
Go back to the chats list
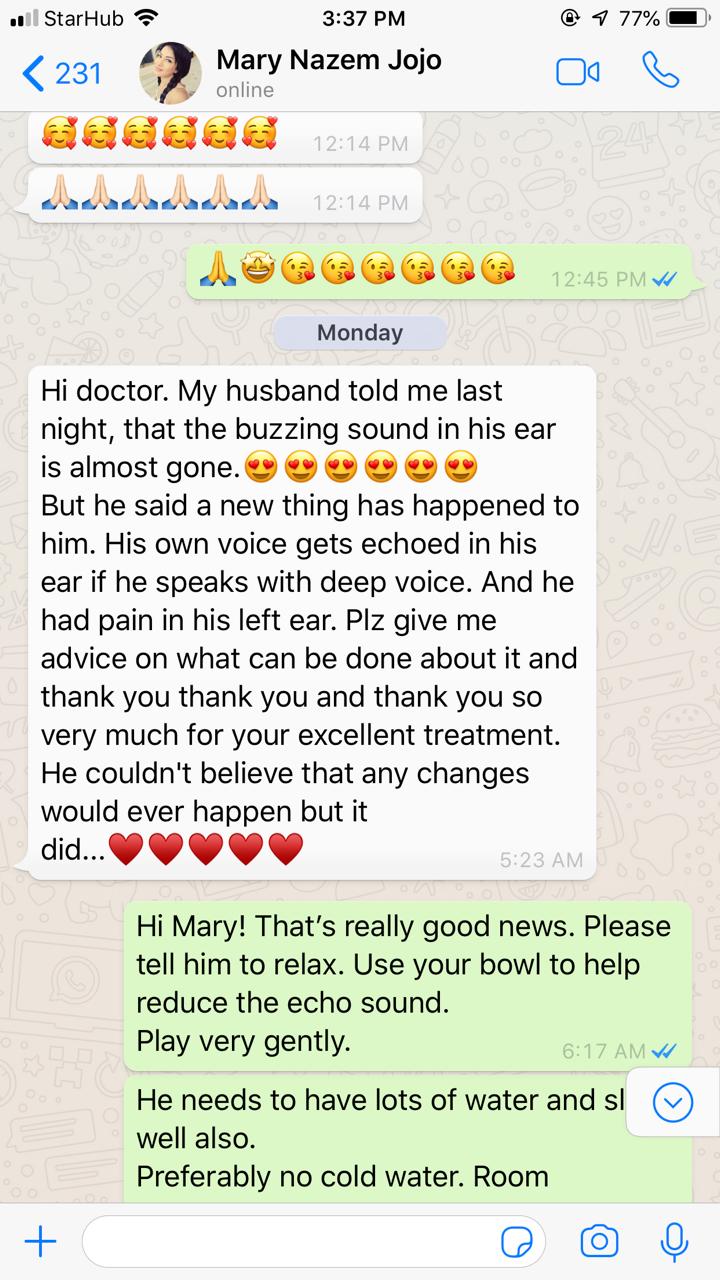[60, 73]
